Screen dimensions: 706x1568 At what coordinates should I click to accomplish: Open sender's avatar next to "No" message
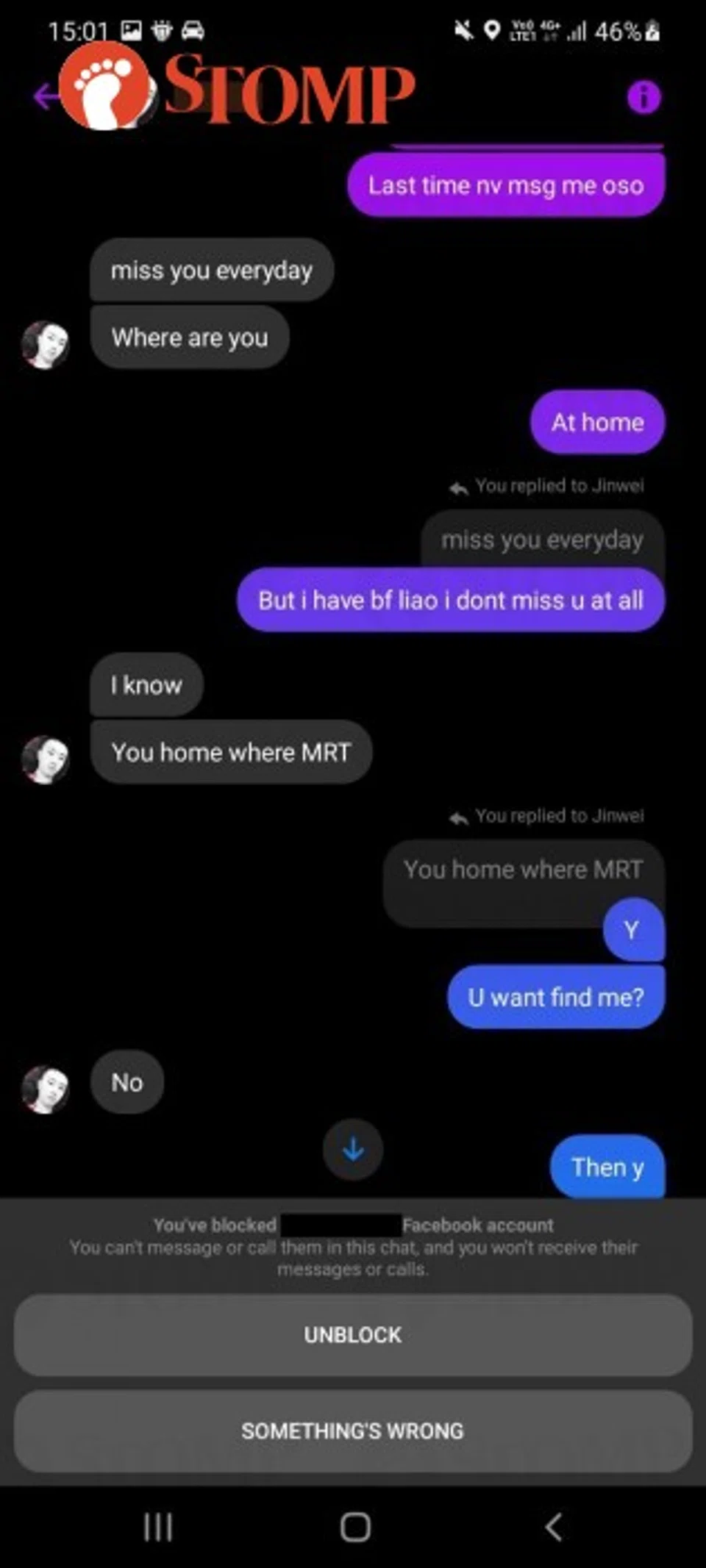[x=46, y=1089]
